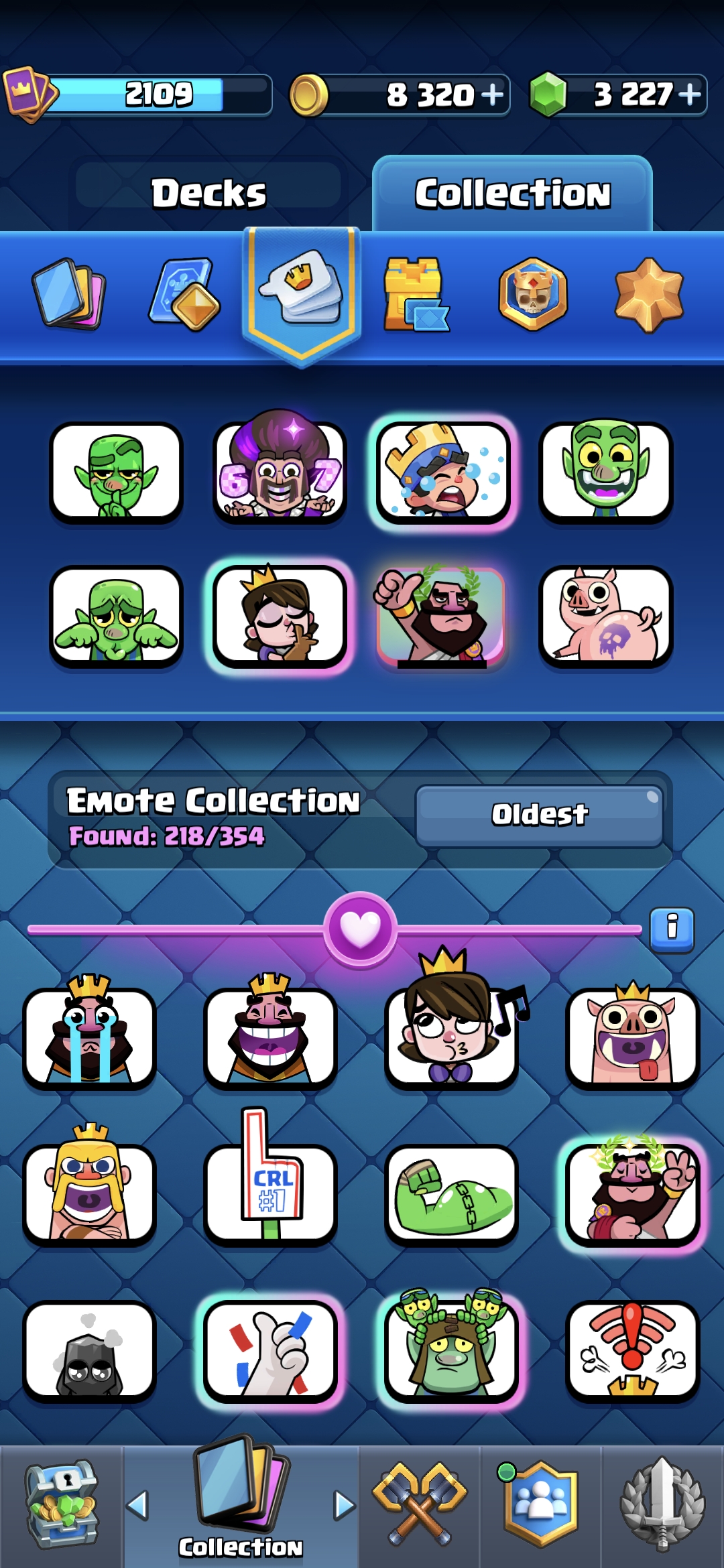Open the banners skull badge section

tap(533, 294)
